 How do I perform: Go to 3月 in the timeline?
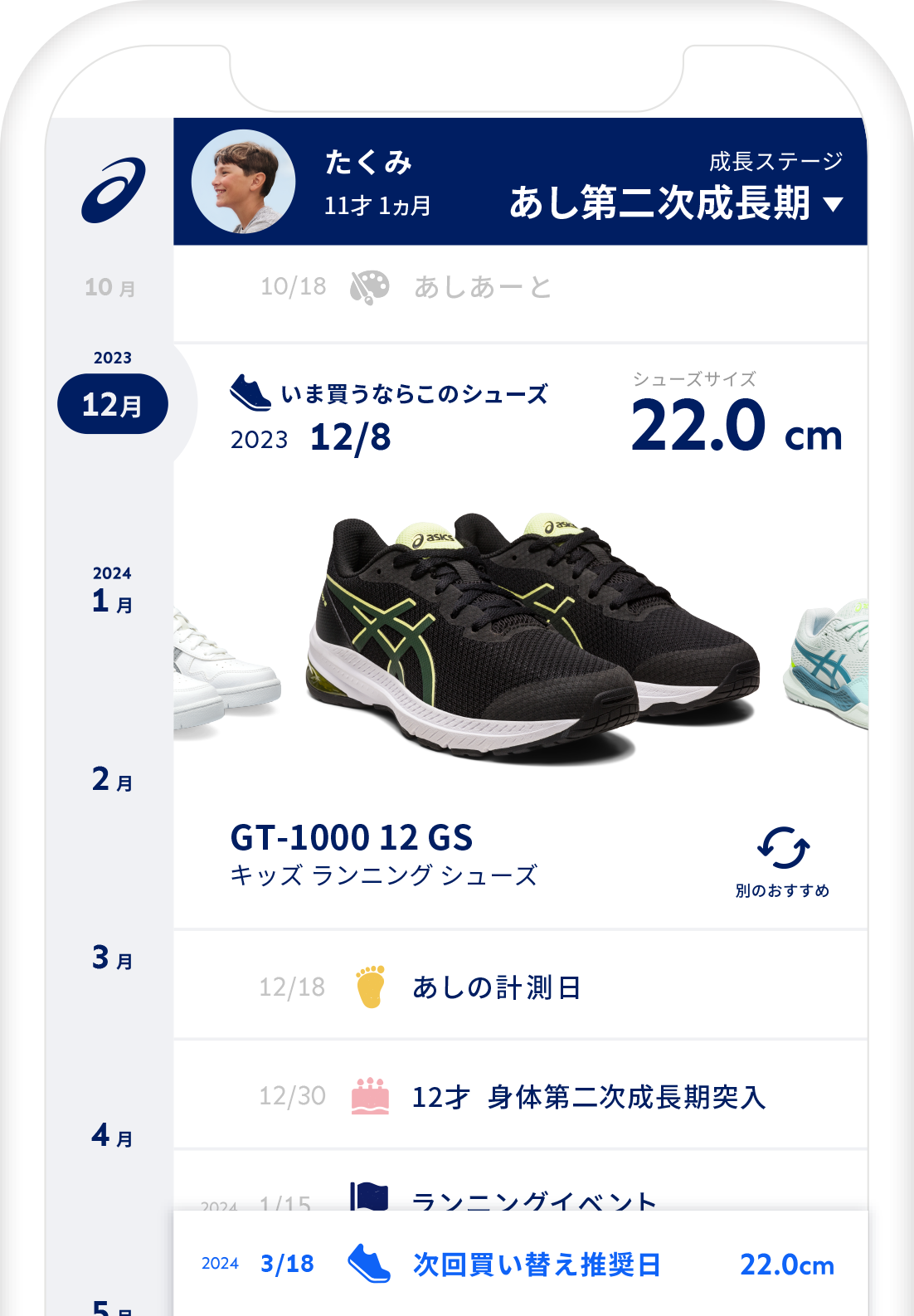click(x=112, y=958)
